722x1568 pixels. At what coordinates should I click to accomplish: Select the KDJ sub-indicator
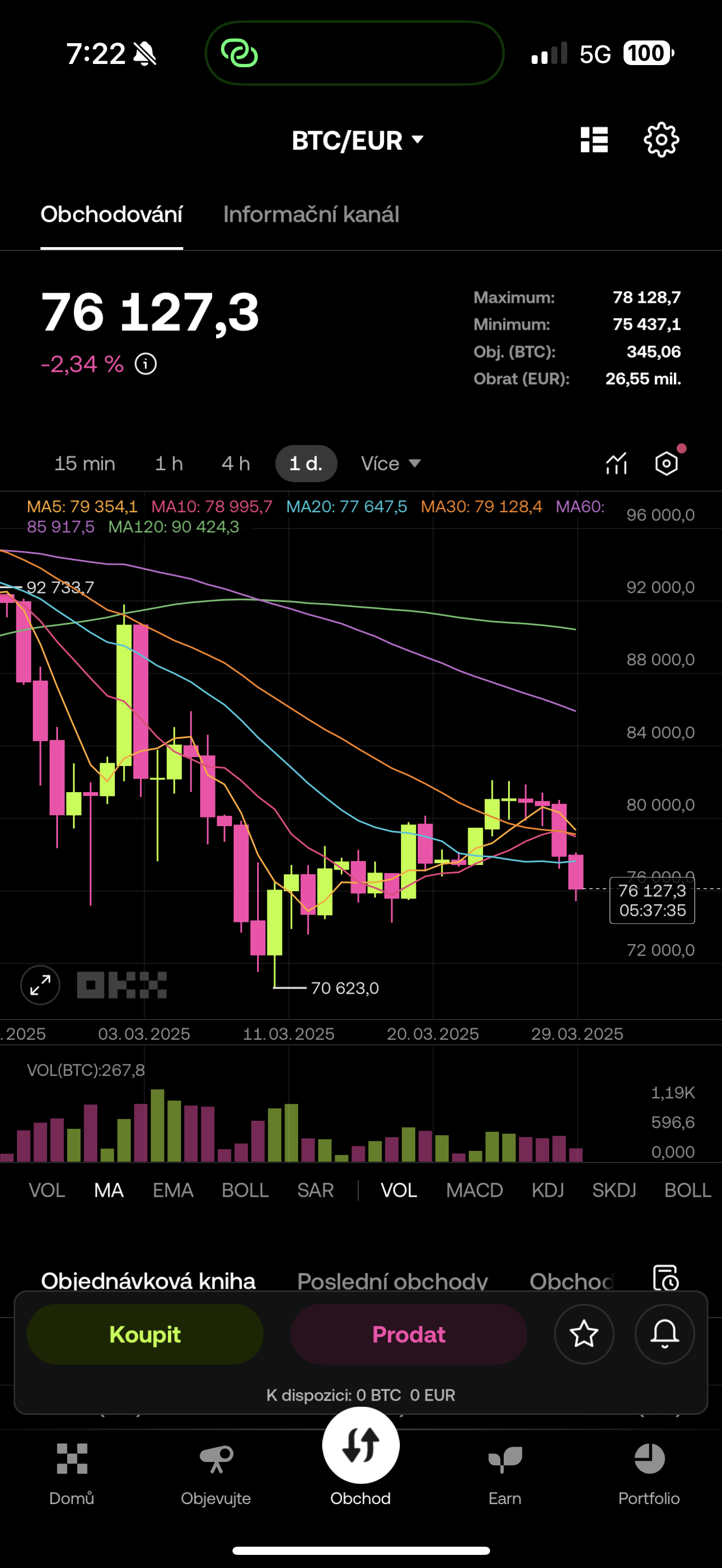tap(548, 1190)
